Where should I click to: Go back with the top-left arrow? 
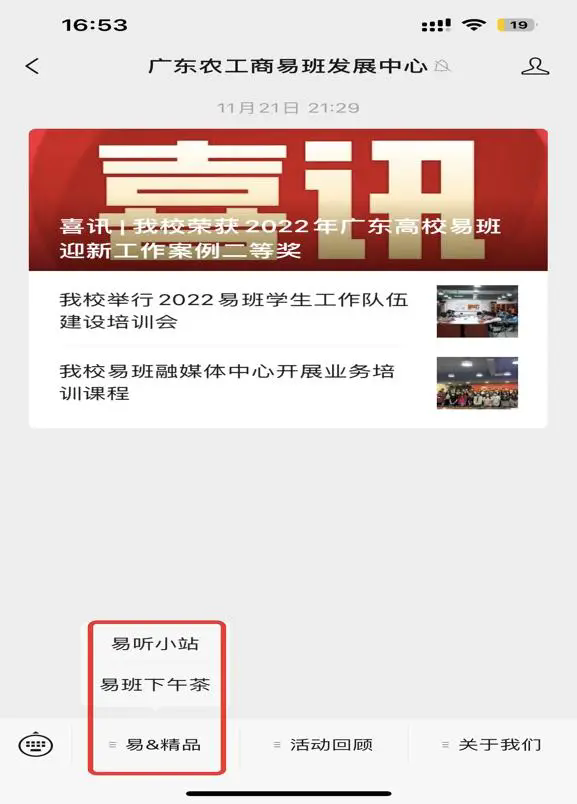32,66
